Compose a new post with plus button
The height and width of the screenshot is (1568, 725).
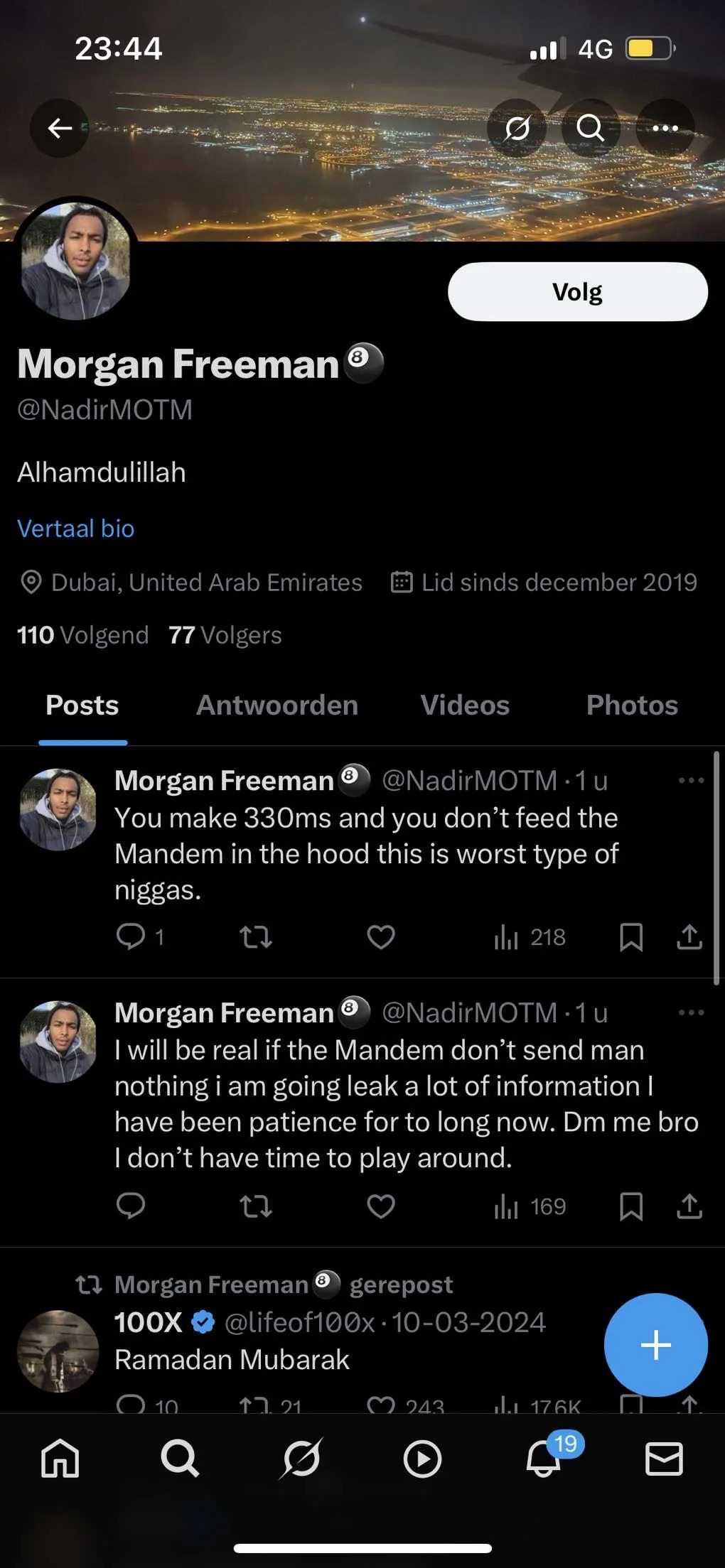[655, 1345]
